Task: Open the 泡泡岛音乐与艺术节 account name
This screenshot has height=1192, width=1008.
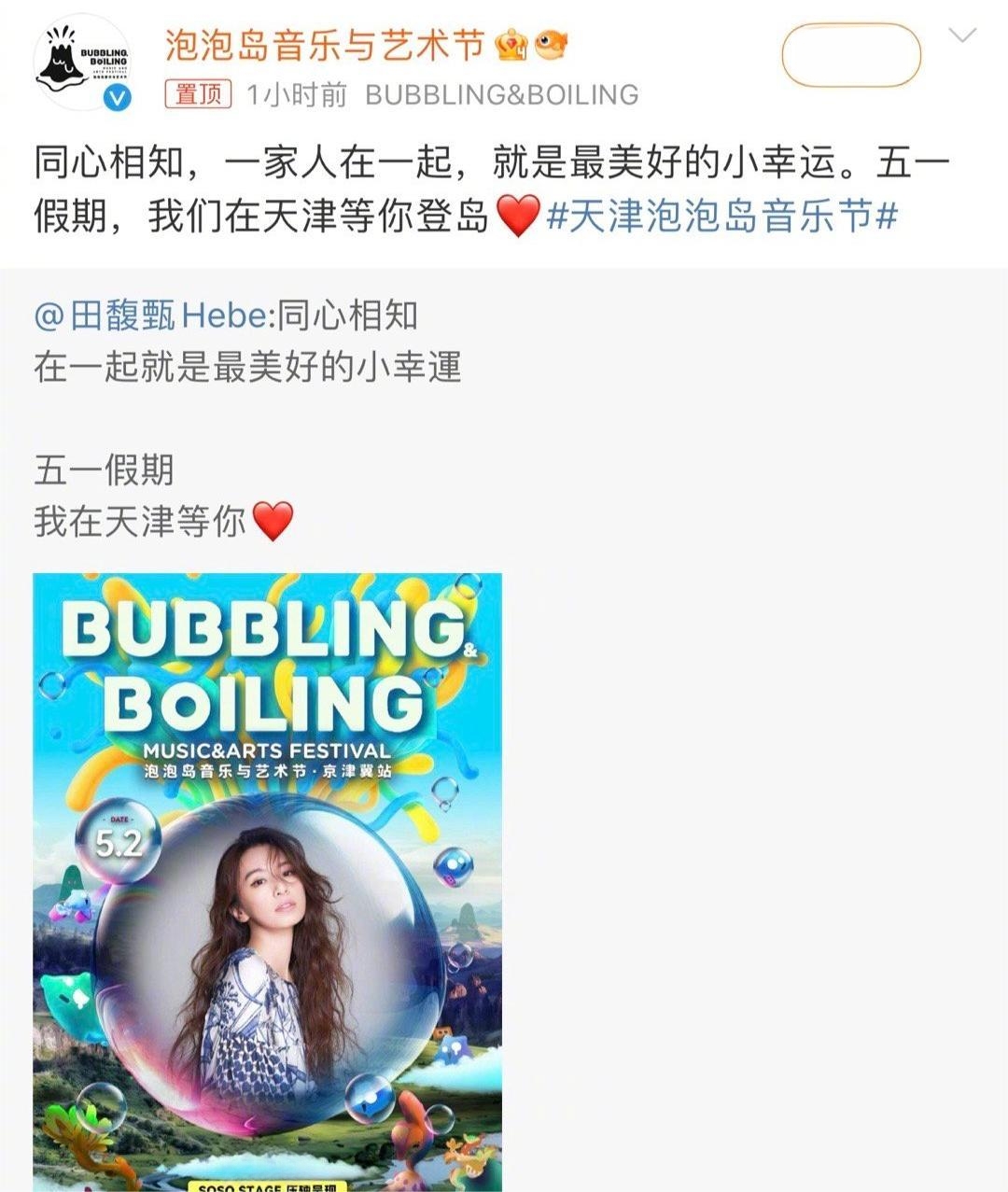Action: 325,44
